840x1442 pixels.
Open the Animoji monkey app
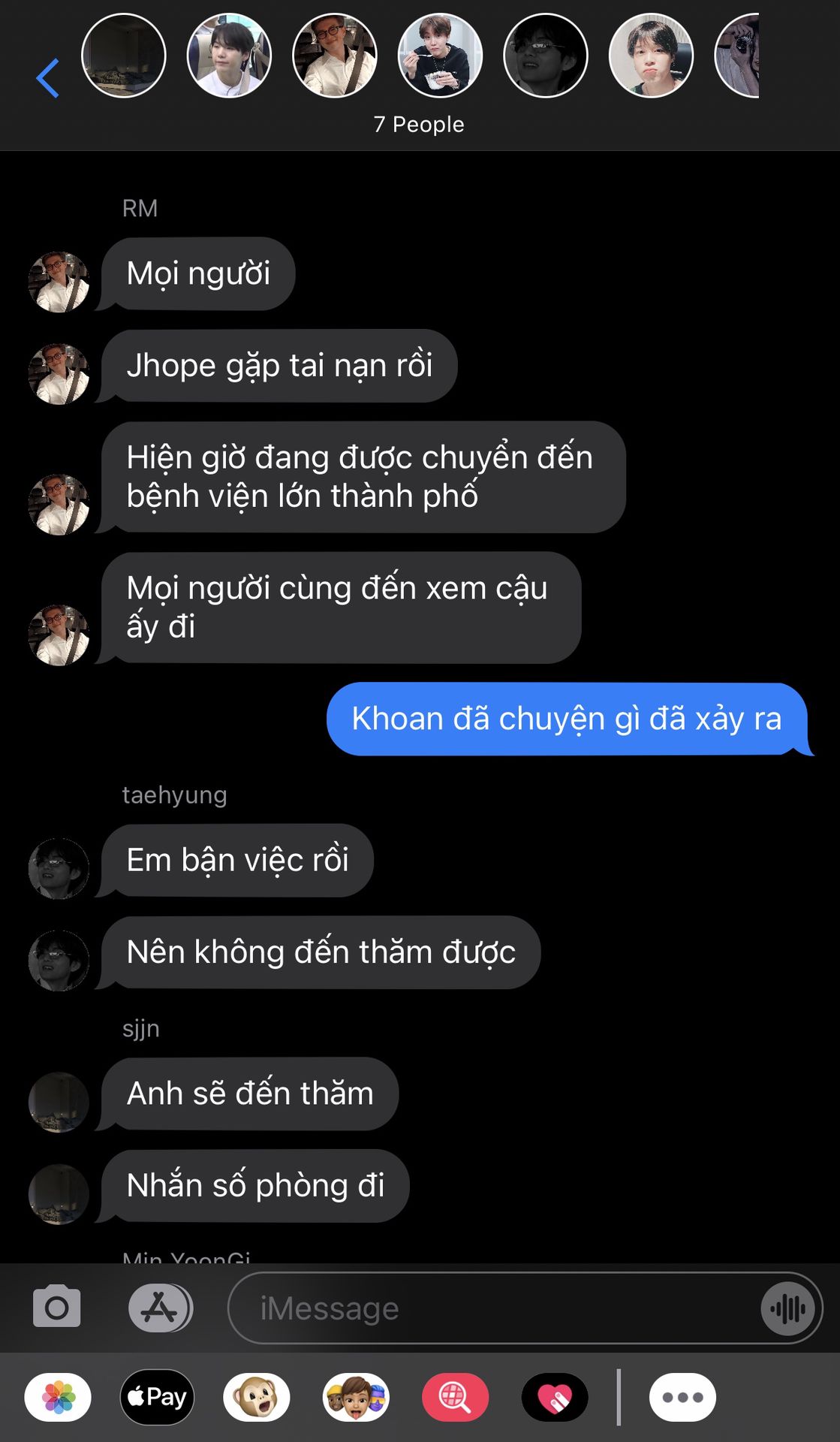256,1397
